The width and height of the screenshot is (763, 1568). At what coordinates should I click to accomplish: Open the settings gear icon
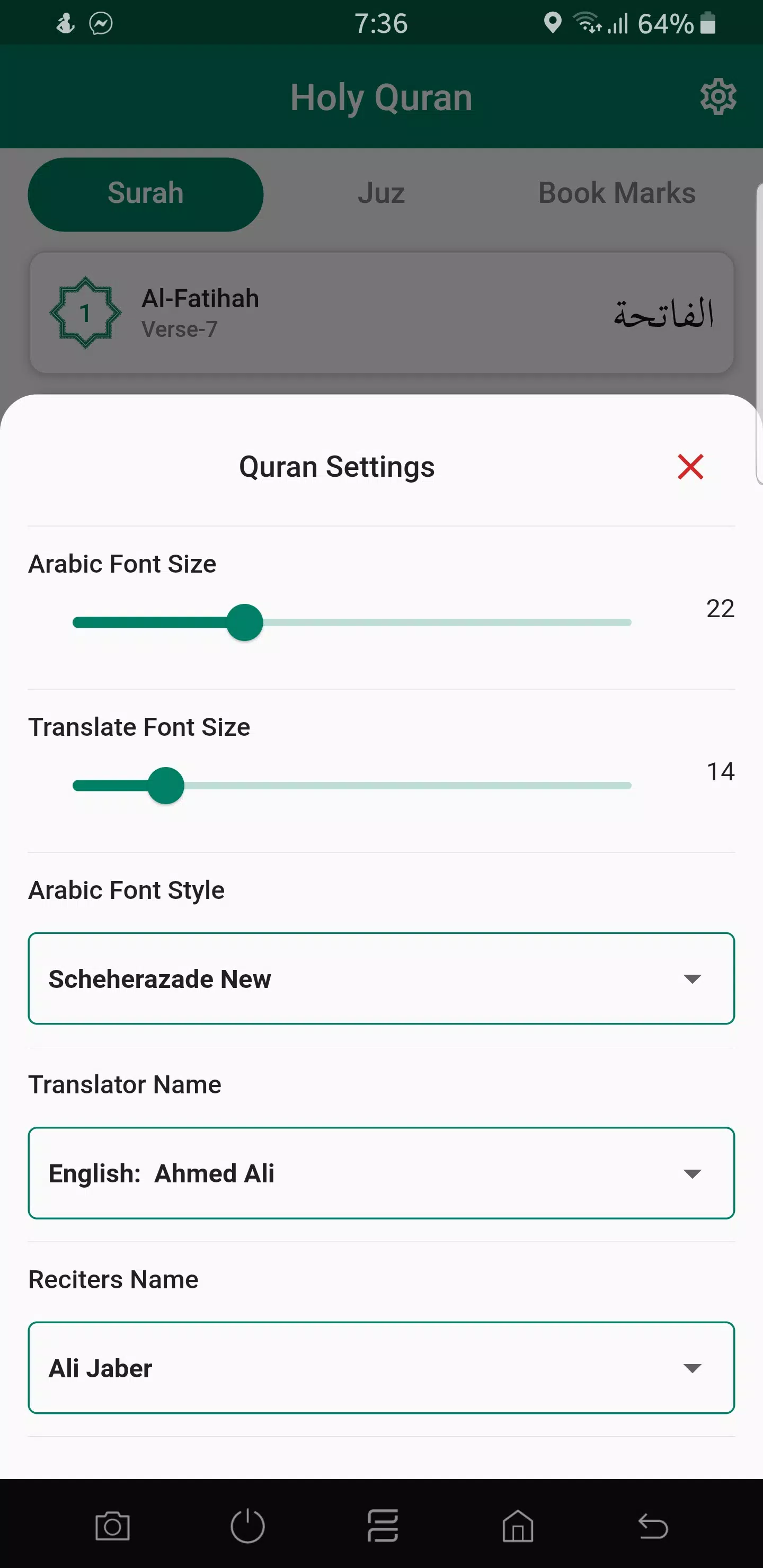coord(718,97)
